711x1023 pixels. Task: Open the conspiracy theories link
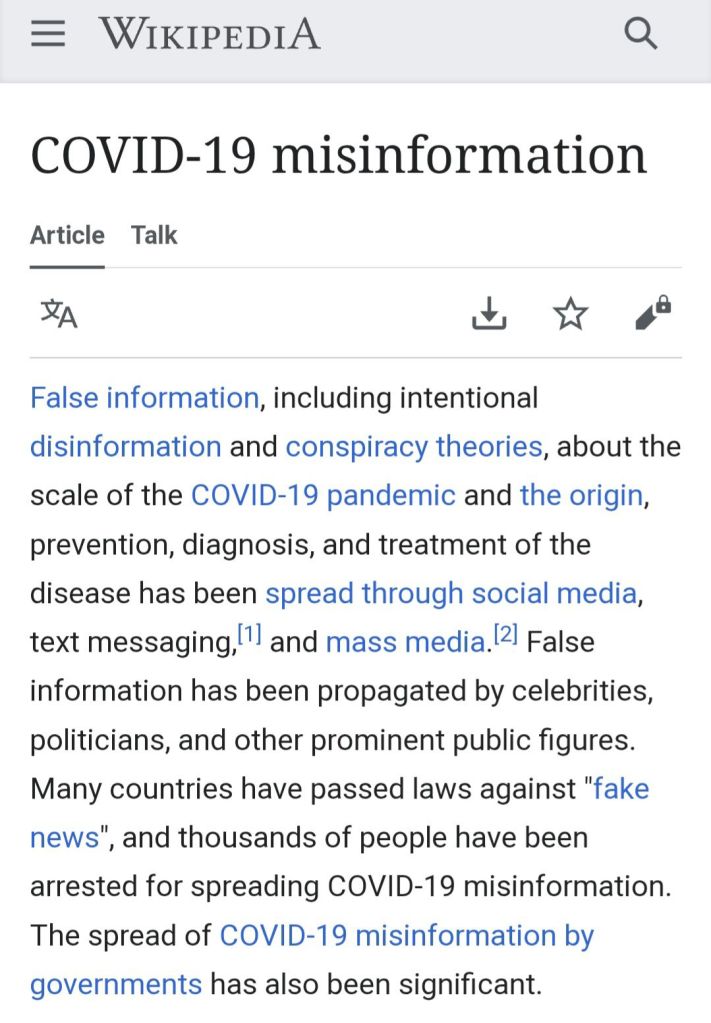(414, 446)
